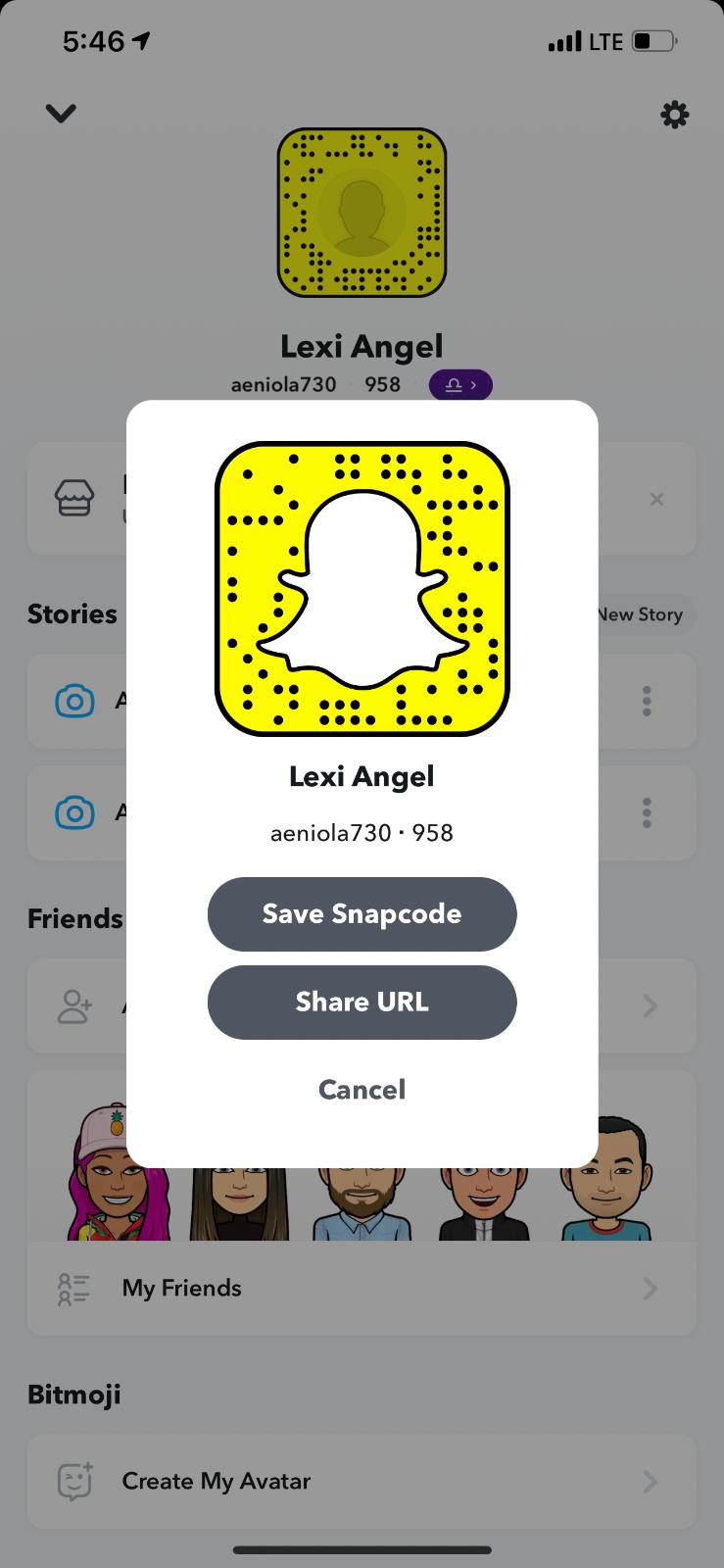Viewport: 724px width, 1568px height.
Task: Share the profile URL
Action: tap(362, 1002)
